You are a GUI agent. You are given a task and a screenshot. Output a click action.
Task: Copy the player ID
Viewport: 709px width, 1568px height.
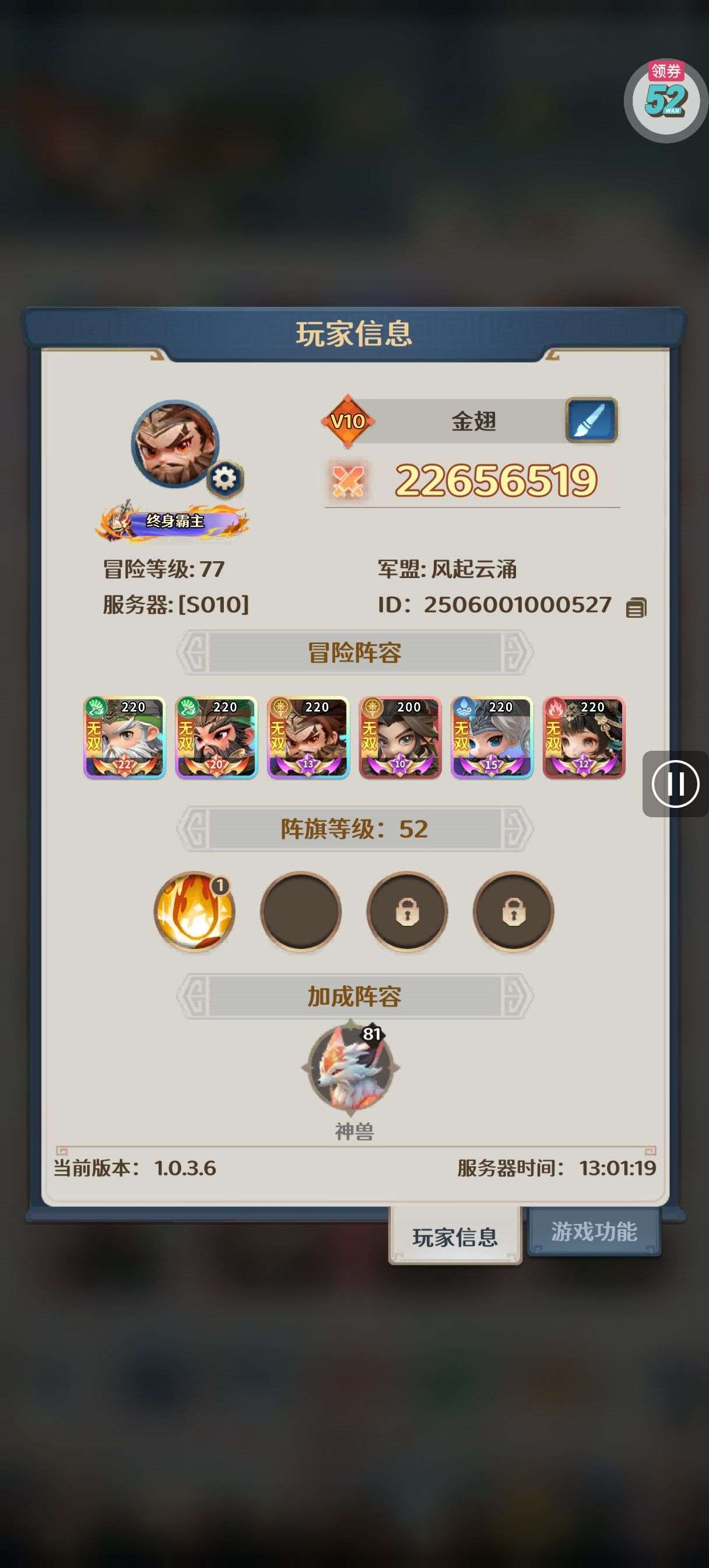point(636,607)
